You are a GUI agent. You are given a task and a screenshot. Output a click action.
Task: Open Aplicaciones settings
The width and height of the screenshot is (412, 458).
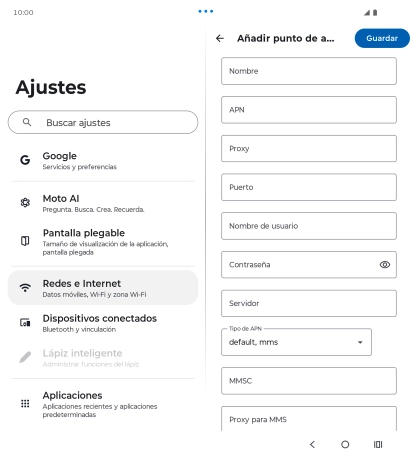tap(103, 404)
